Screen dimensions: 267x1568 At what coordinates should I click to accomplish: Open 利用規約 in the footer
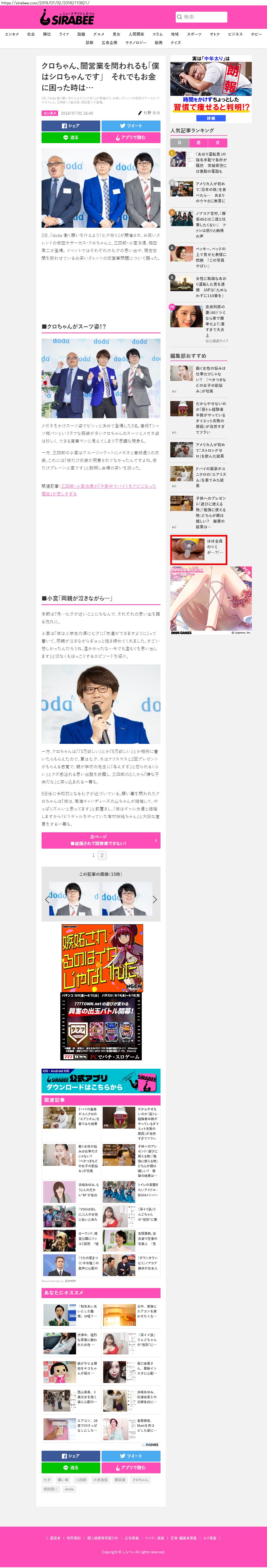74,1538
